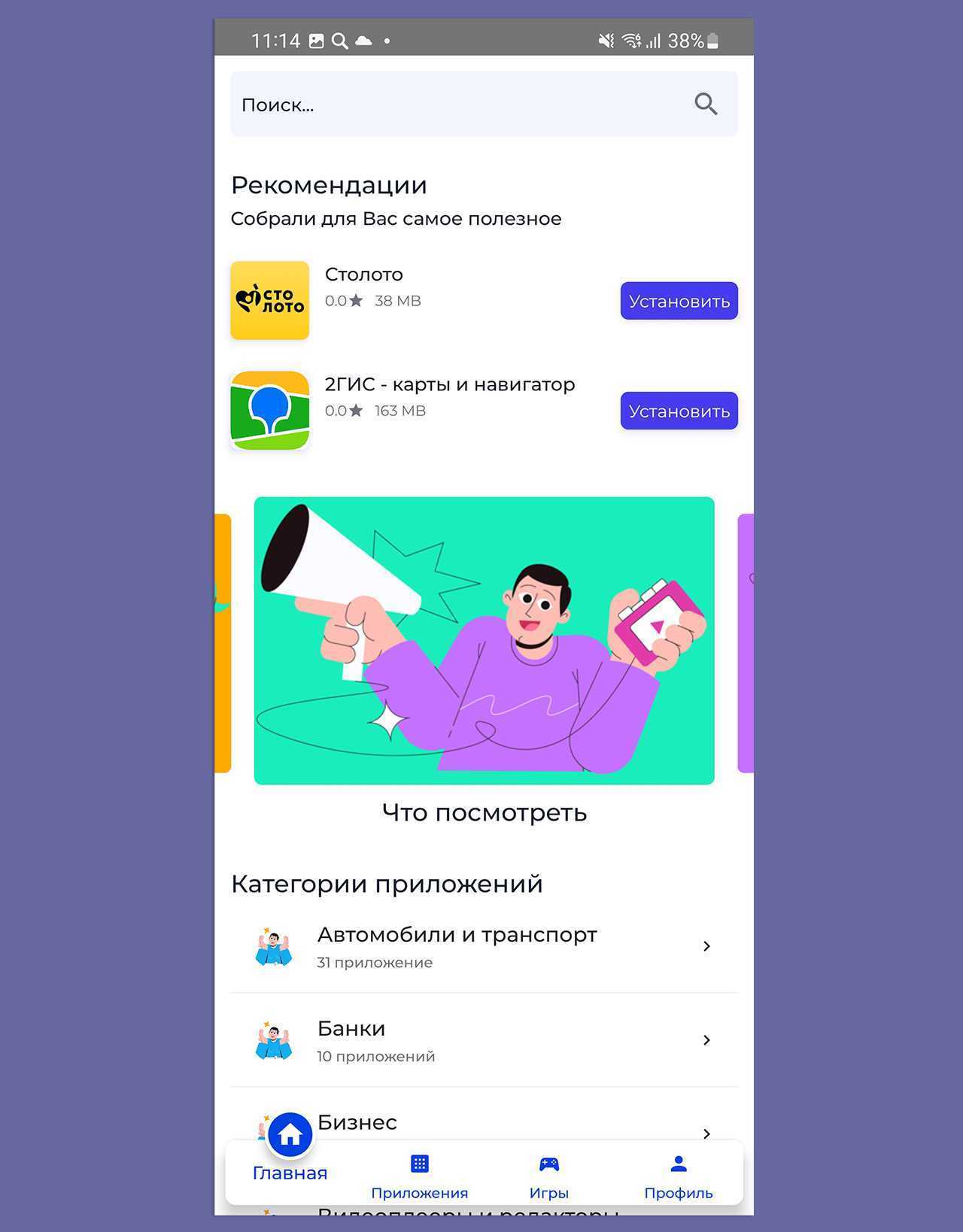Switch to the Приложения tab
Screen dimensions: 963x1232
click(x=419, y=1177)
